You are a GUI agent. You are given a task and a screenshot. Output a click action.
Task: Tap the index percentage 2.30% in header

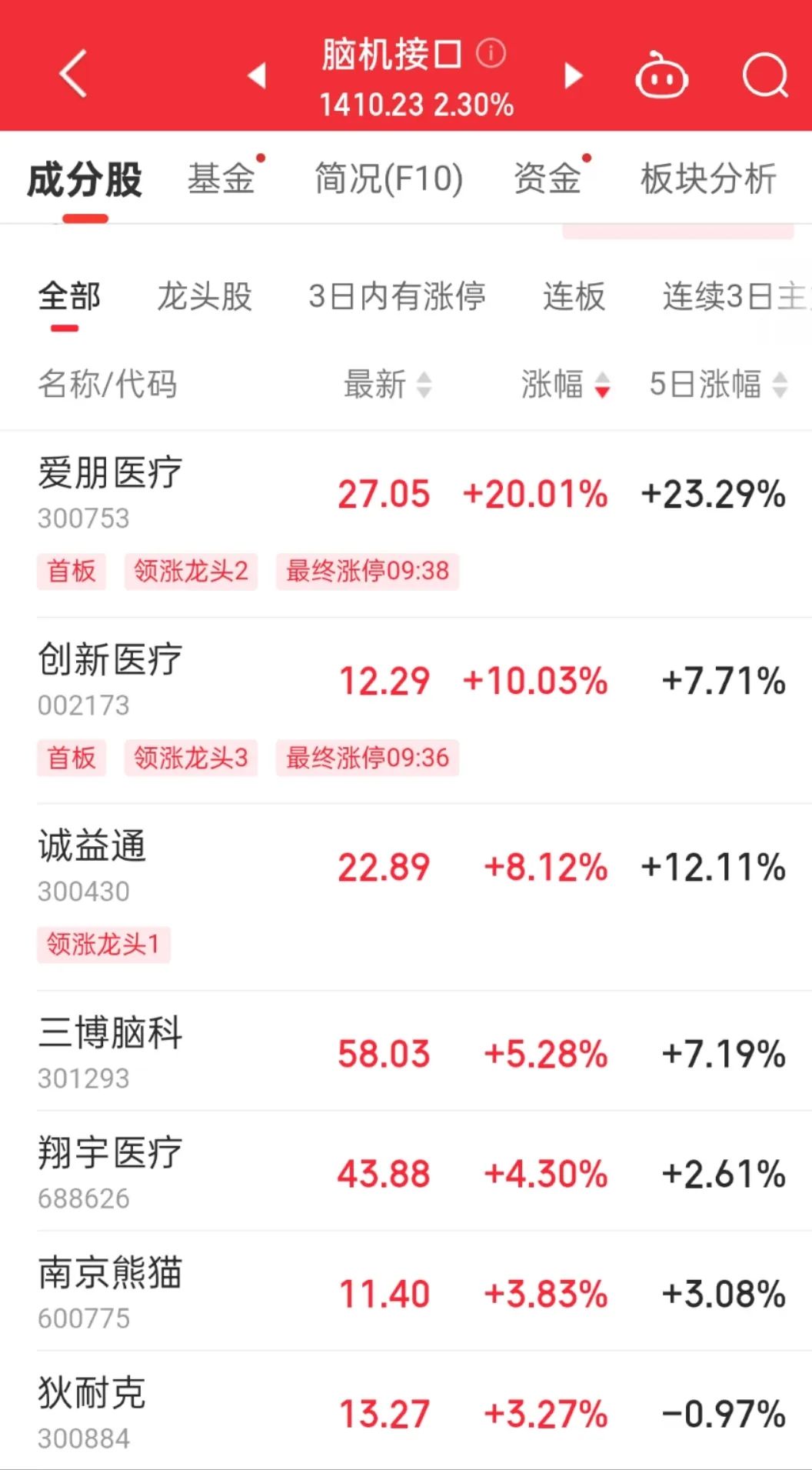click(x=474, y=105)
